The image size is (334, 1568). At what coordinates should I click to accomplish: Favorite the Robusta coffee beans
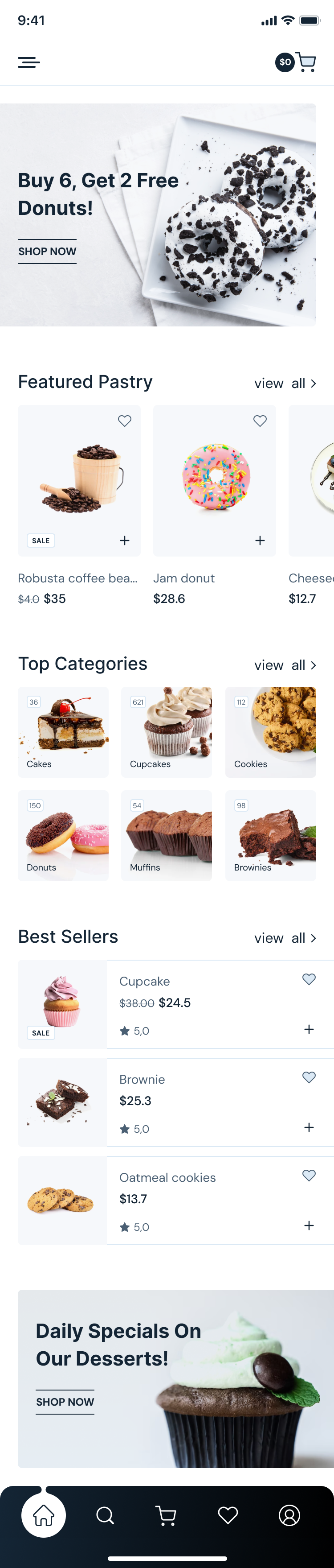click(x=125, y=421)
